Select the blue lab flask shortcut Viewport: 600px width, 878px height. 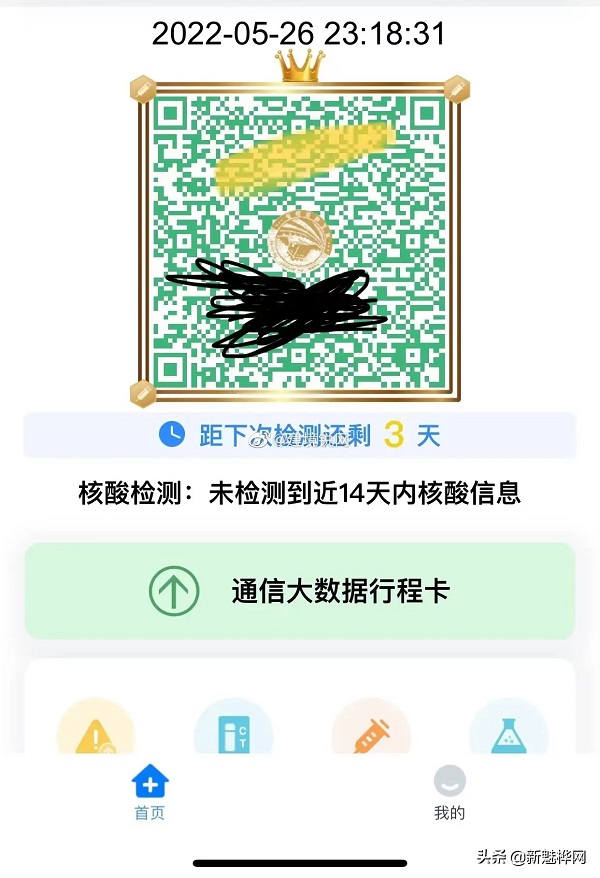pyautogui.click(x=508, y=730)
